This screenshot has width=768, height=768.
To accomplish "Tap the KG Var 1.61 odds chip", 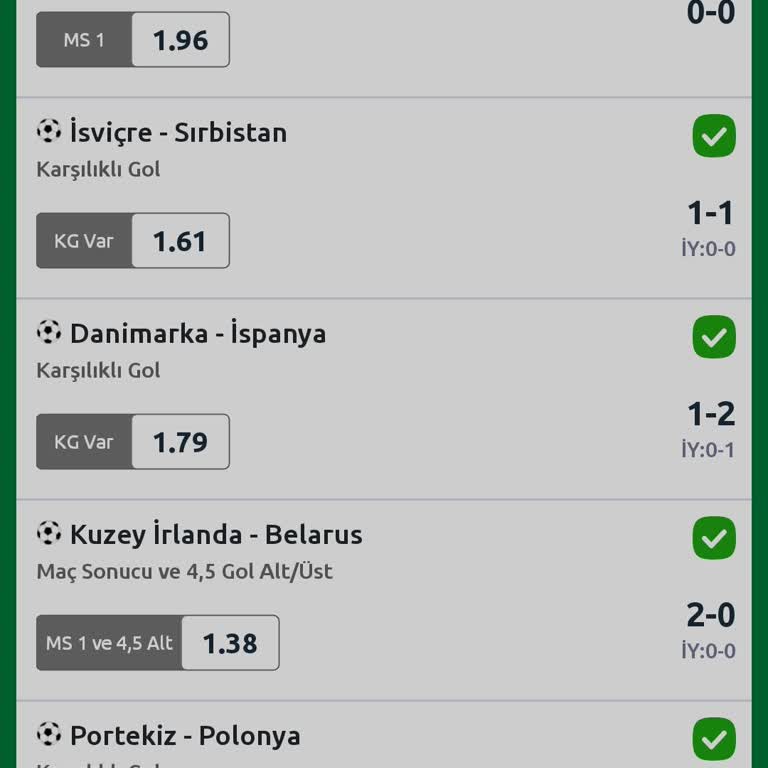I will 133,241.
